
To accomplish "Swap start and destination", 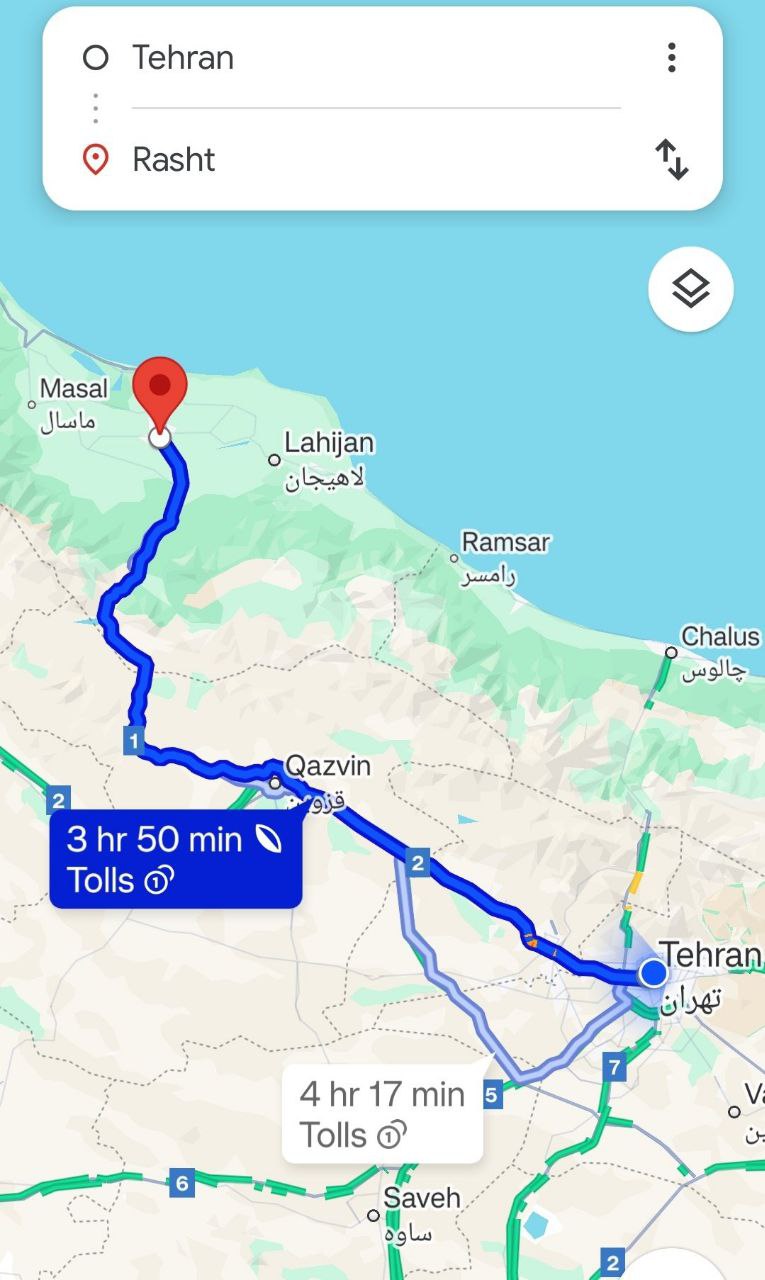I will 671,160.
